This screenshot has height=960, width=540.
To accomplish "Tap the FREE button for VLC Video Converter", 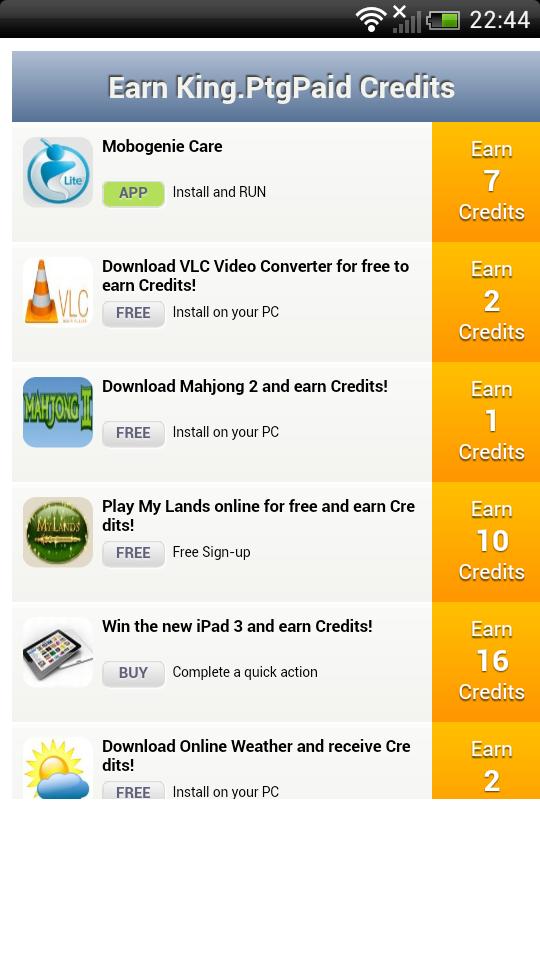I will [133, 313].
